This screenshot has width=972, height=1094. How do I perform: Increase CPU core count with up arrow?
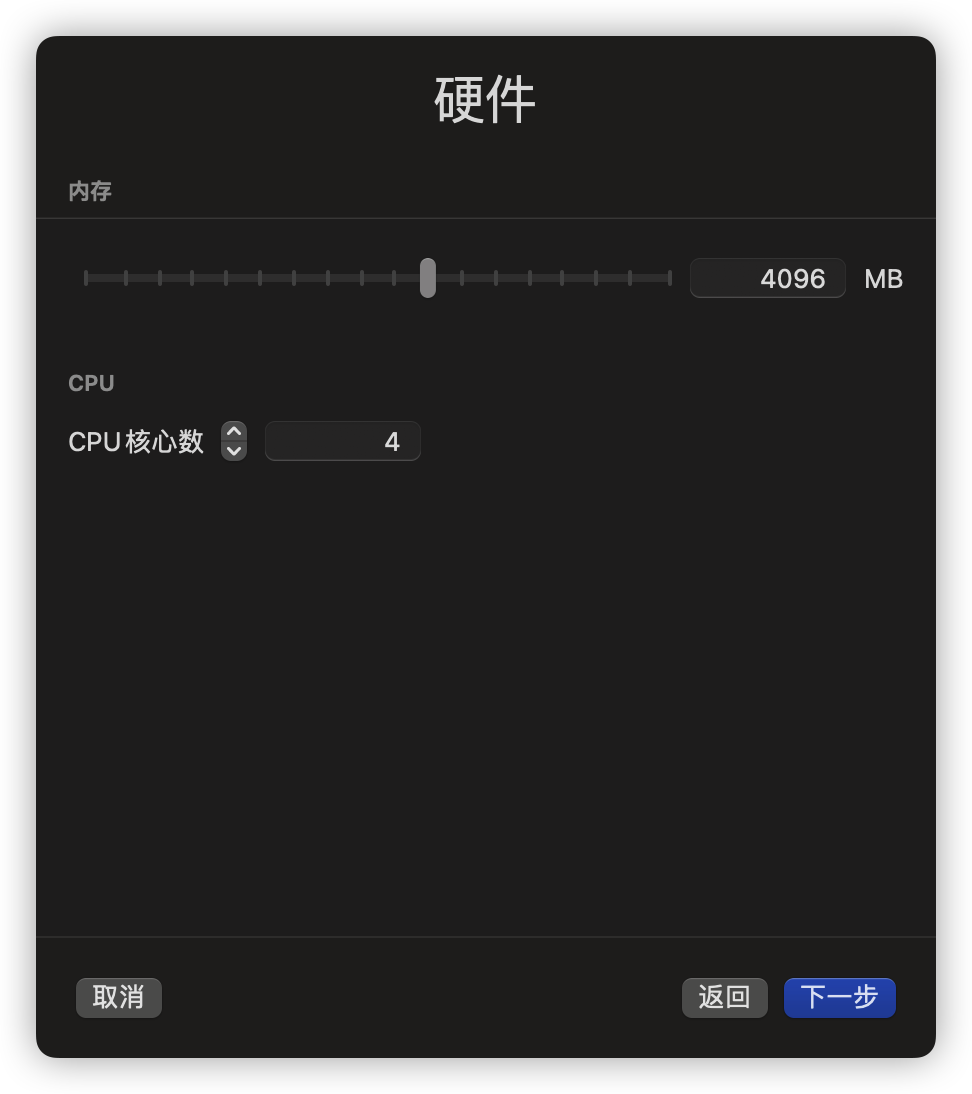[234, 432]
